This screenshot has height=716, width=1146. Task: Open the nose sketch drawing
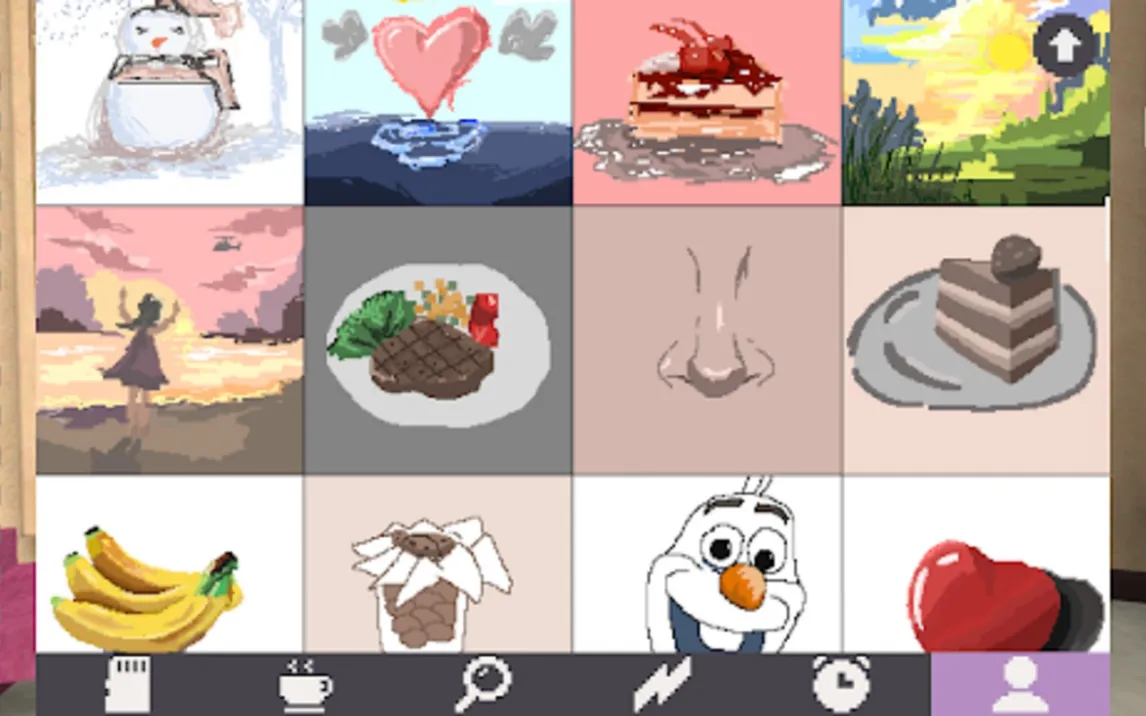pos(707,340)
